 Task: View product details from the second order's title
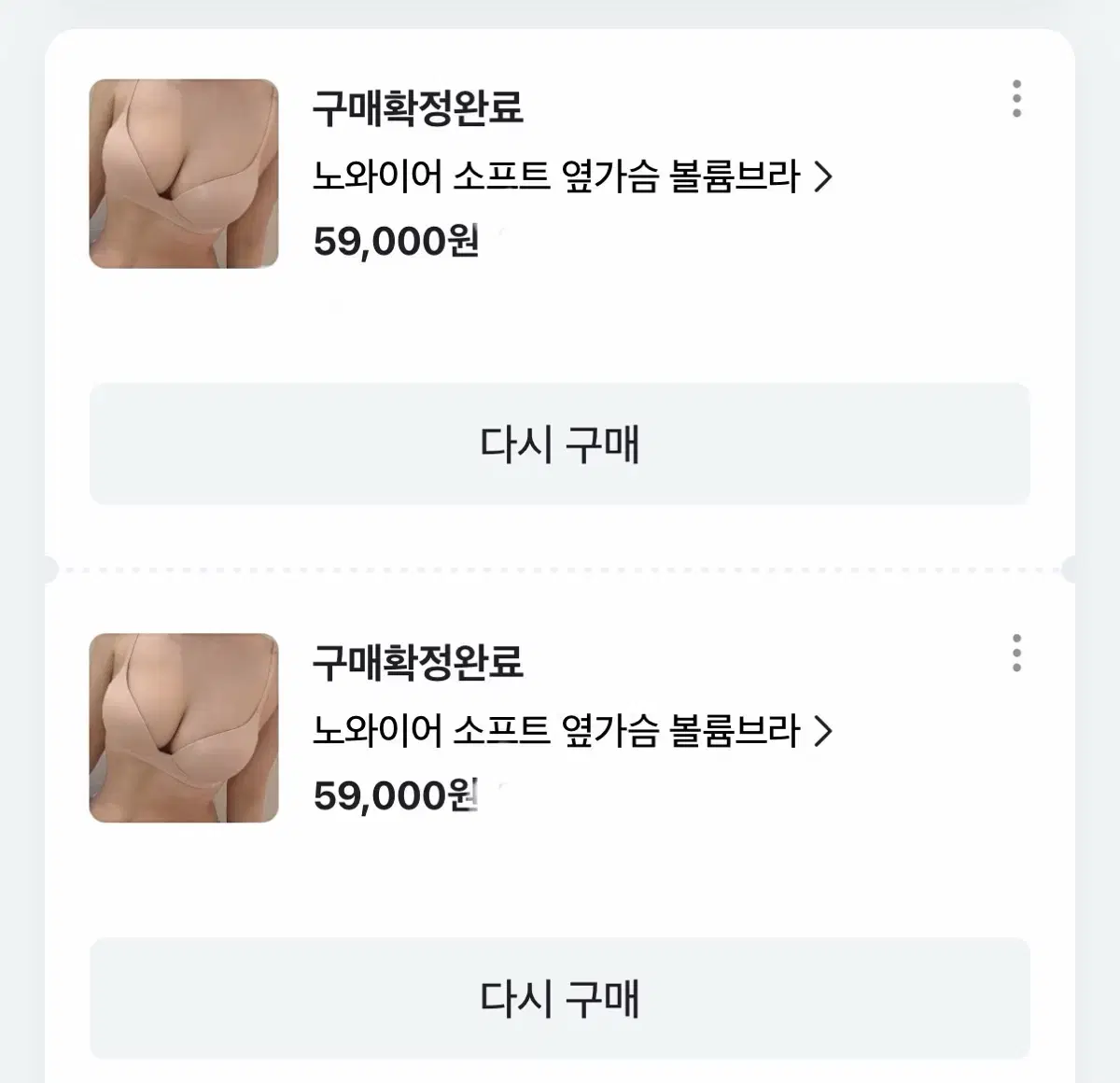pos(571,730)
